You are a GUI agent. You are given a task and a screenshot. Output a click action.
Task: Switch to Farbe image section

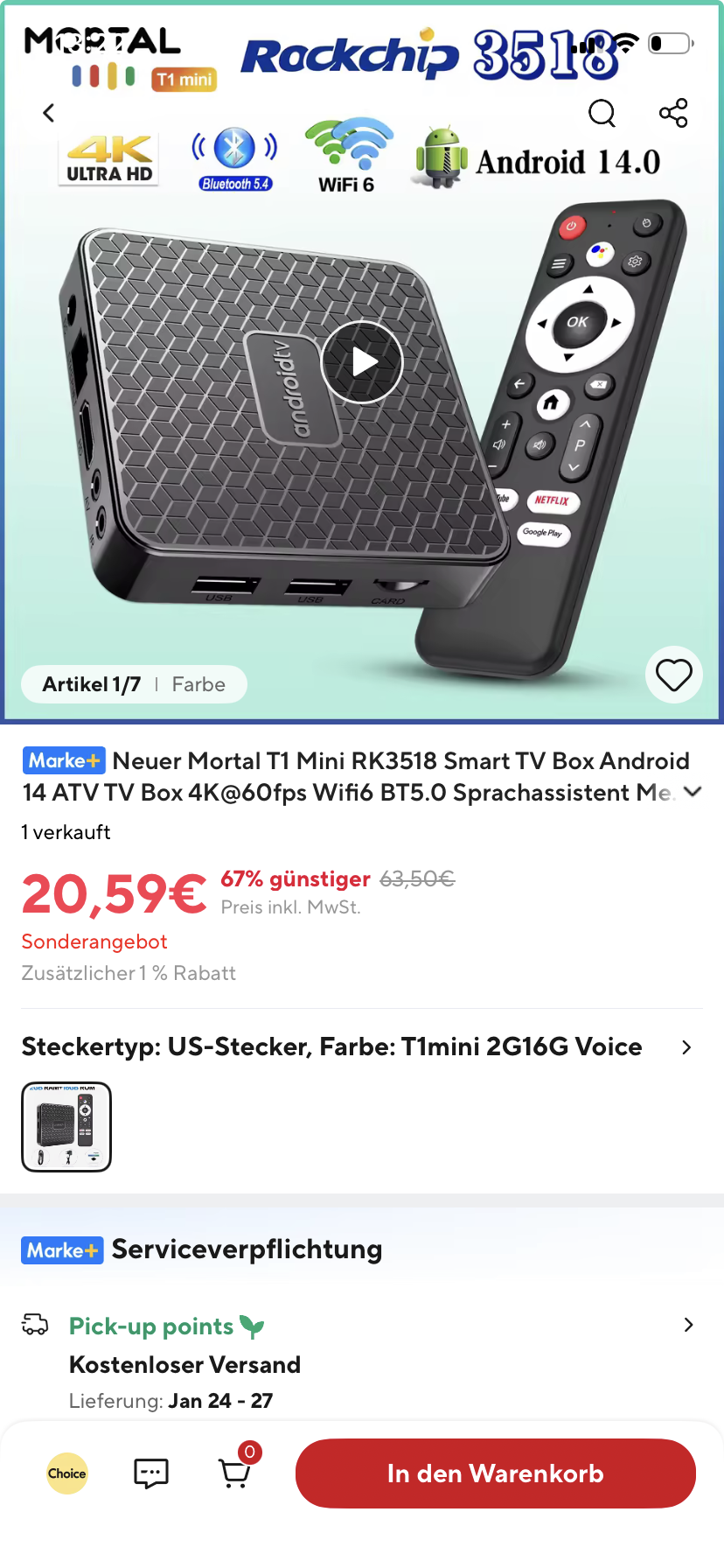(x=198, y=684)
